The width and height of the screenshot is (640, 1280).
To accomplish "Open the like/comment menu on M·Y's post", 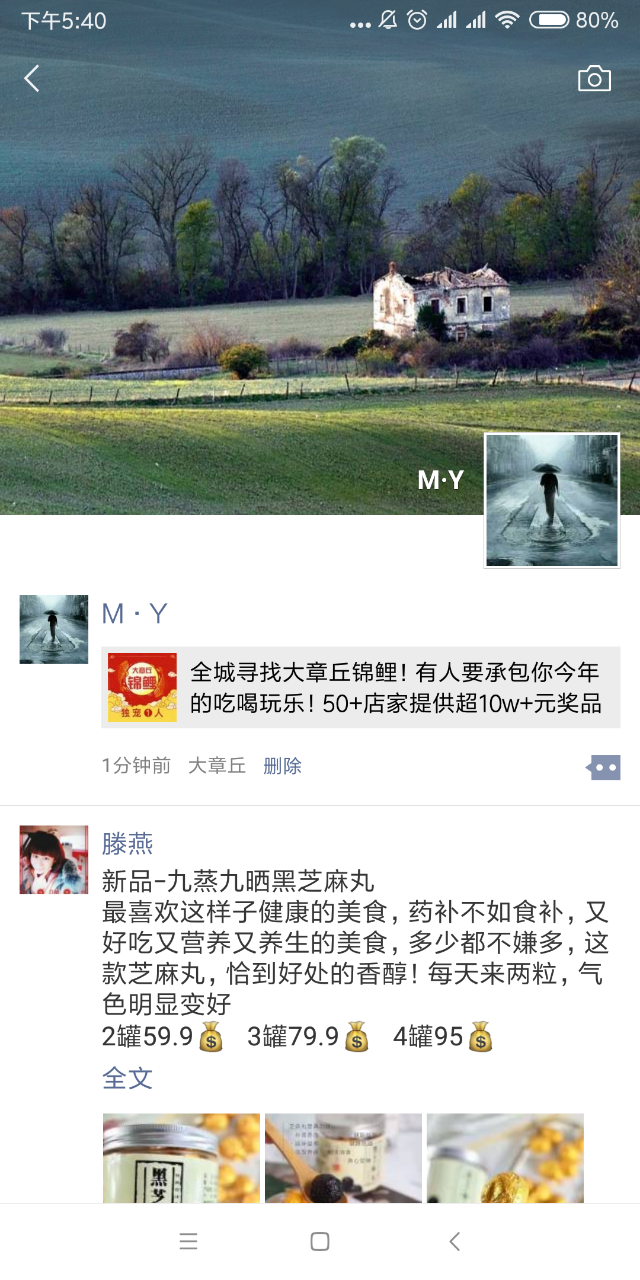I will point(604,767).
